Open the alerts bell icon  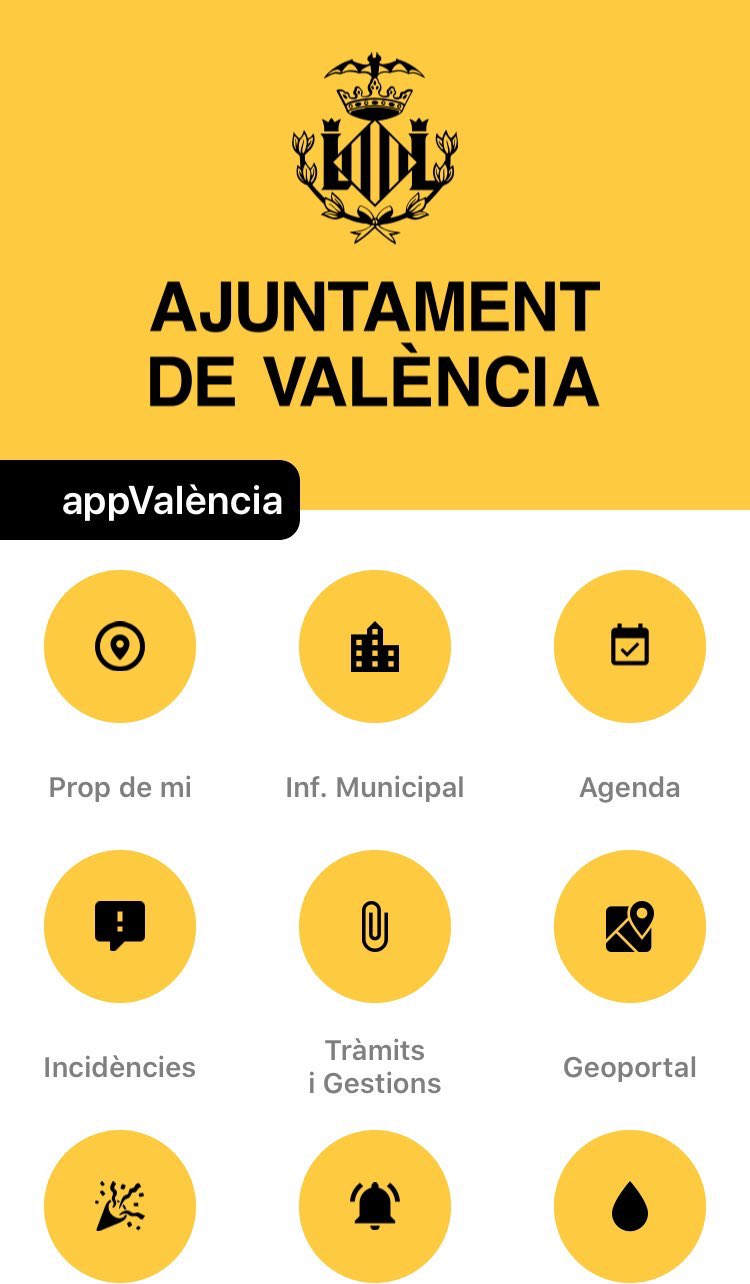(375, 1206)
